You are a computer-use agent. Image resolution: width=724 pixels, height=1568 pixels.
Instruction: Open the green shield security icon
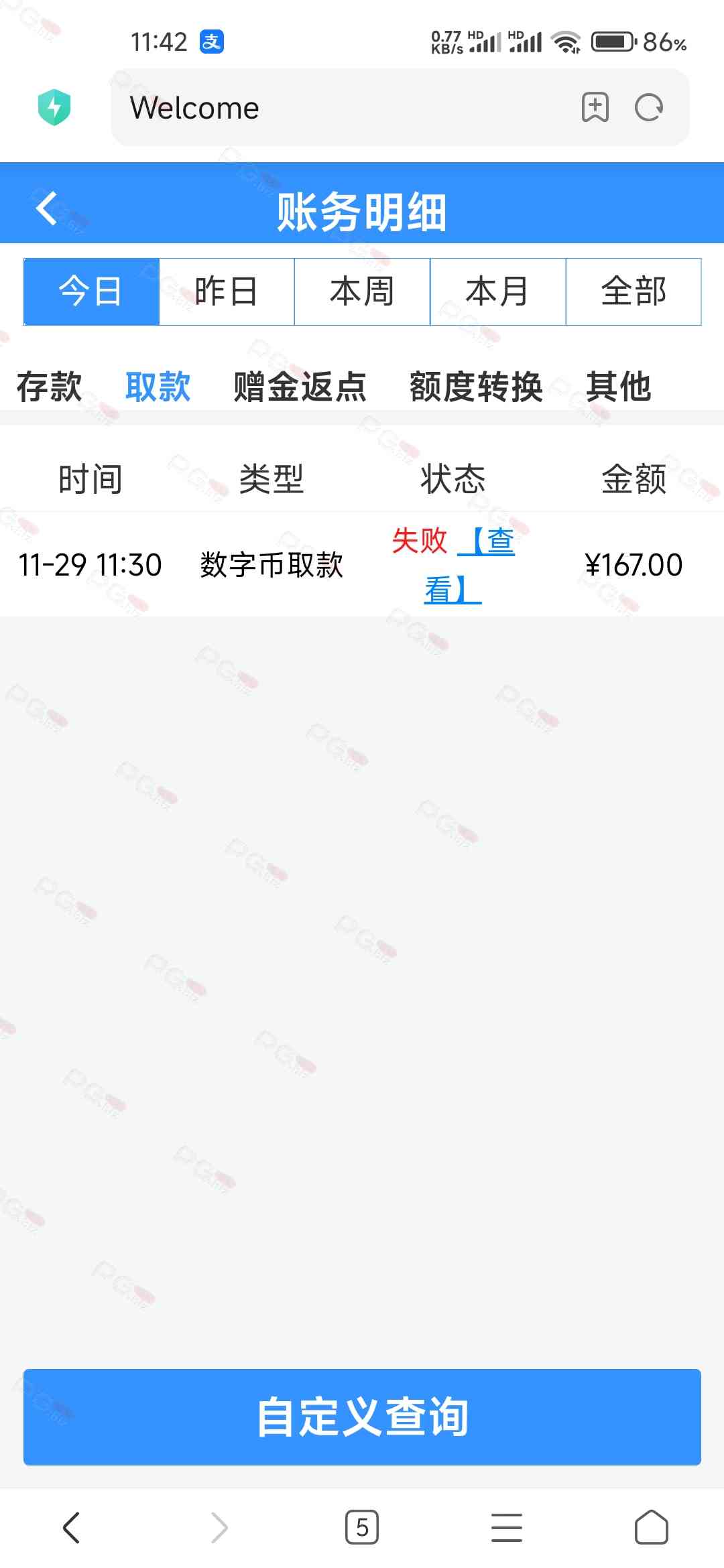pyautogui.click(x=54, y=107)
